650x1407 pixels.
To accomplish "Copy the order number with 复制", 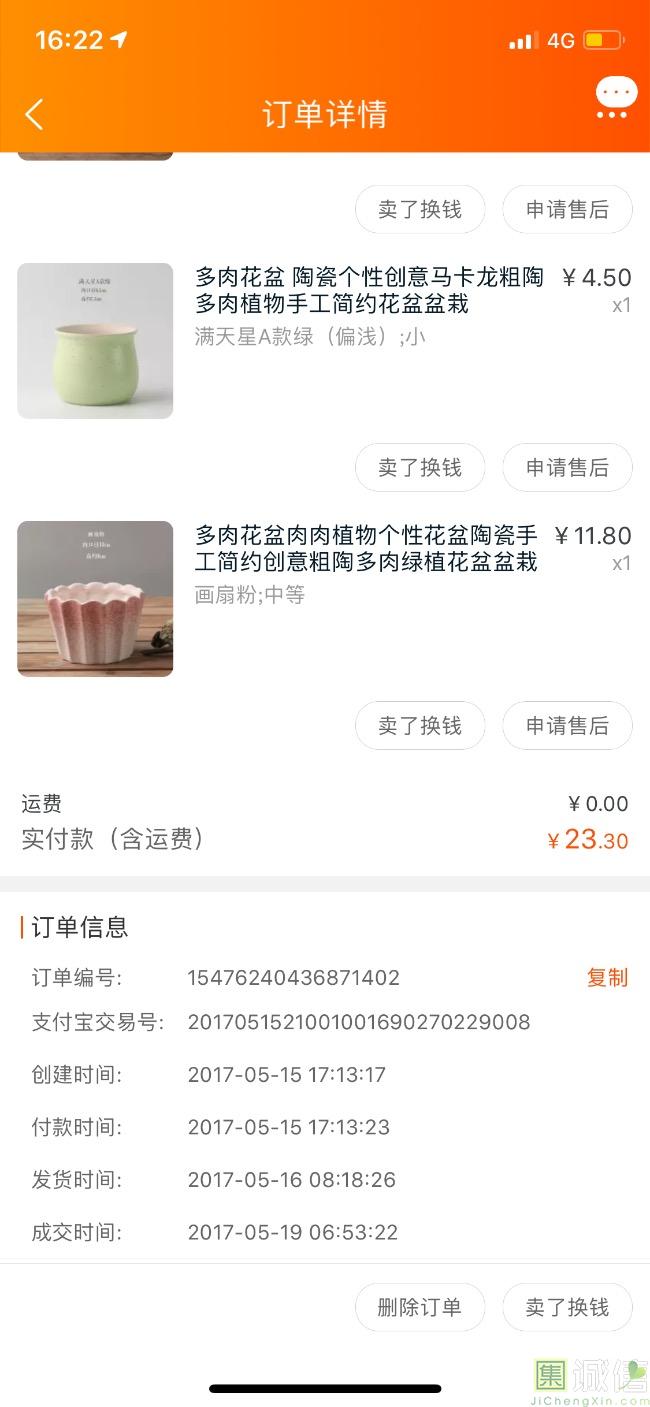I will [x=607, y=977].
